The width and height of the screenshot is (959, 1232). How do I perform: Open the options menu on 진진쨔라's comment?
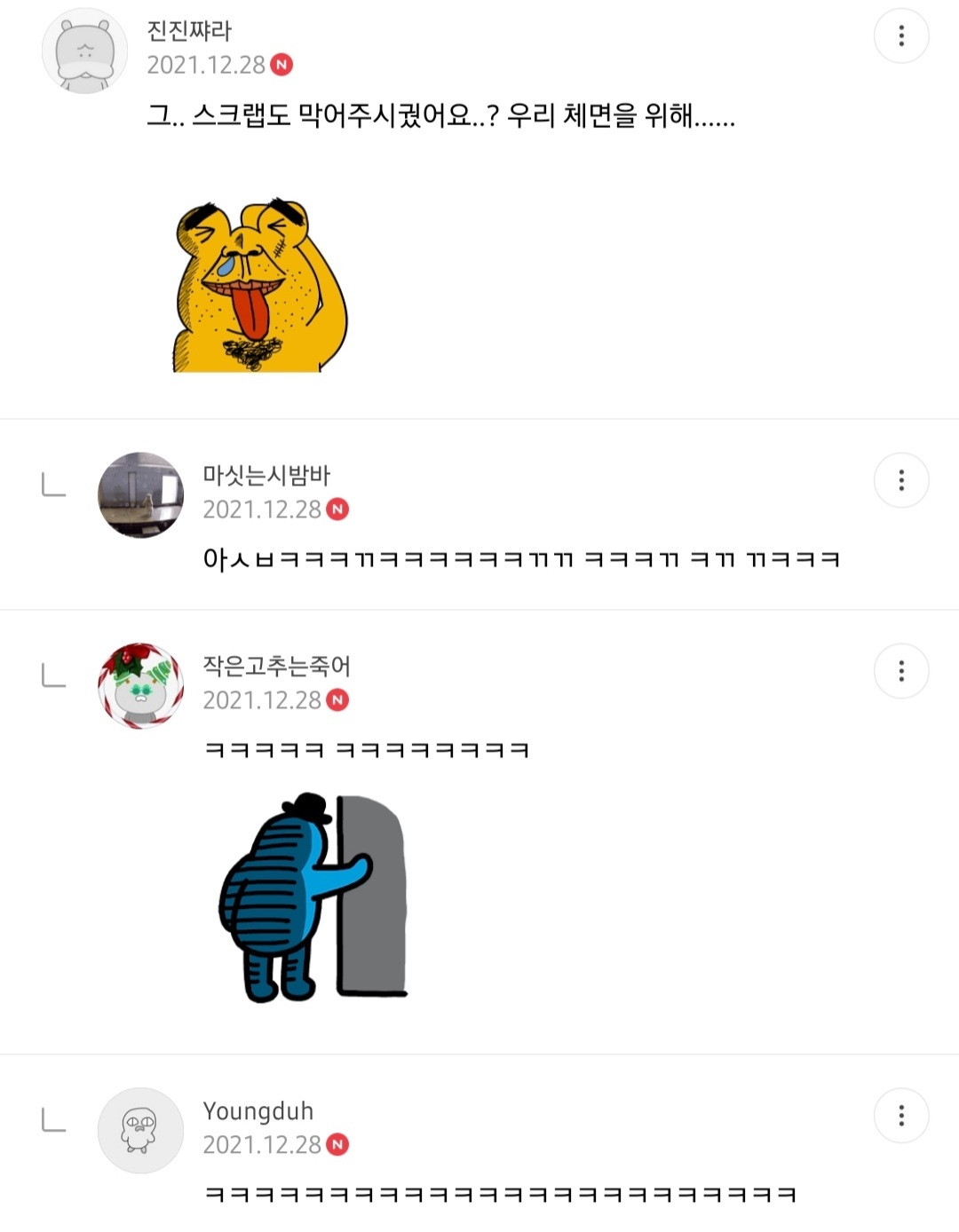901,36
